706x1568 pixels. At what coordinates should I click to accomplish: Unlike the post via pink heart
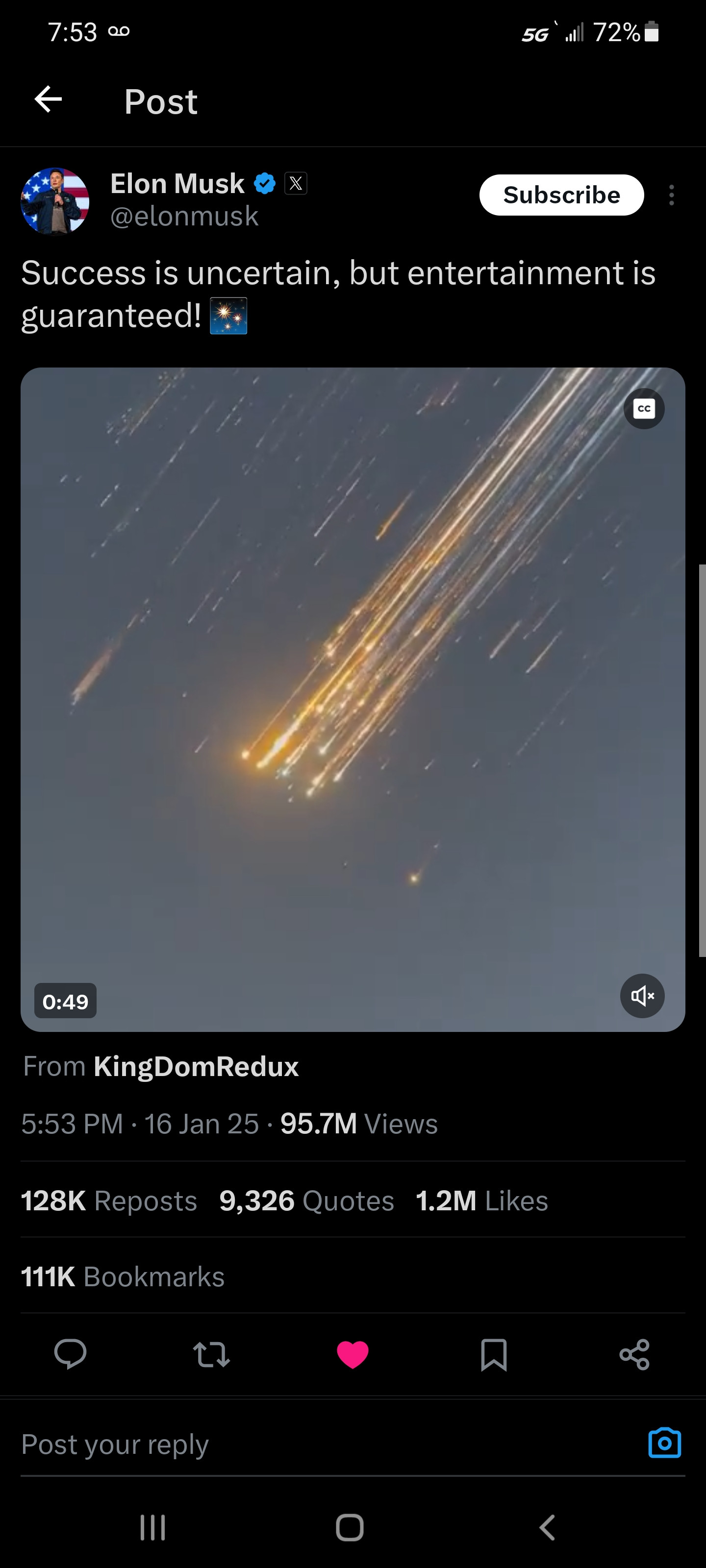[353, 1355]
